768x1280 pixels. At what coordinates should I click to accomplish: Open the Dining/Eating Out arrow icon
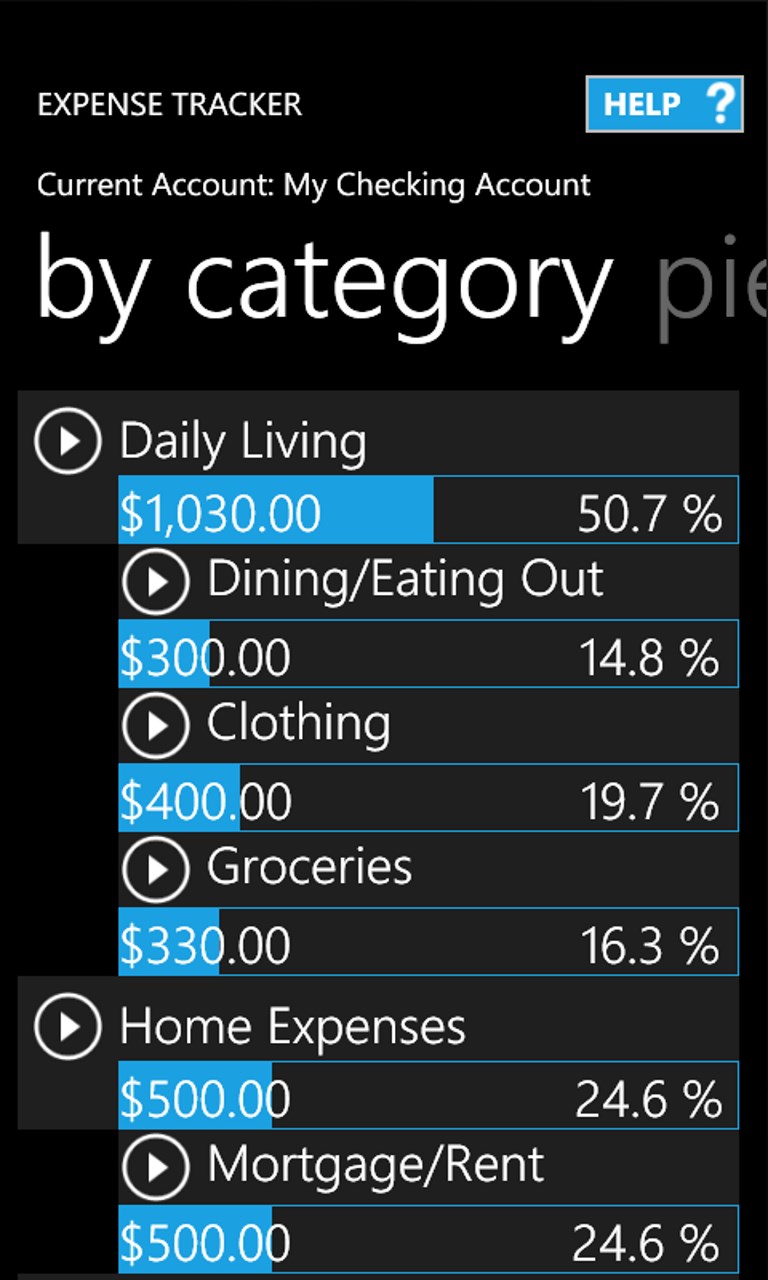(x=155, y=582)
